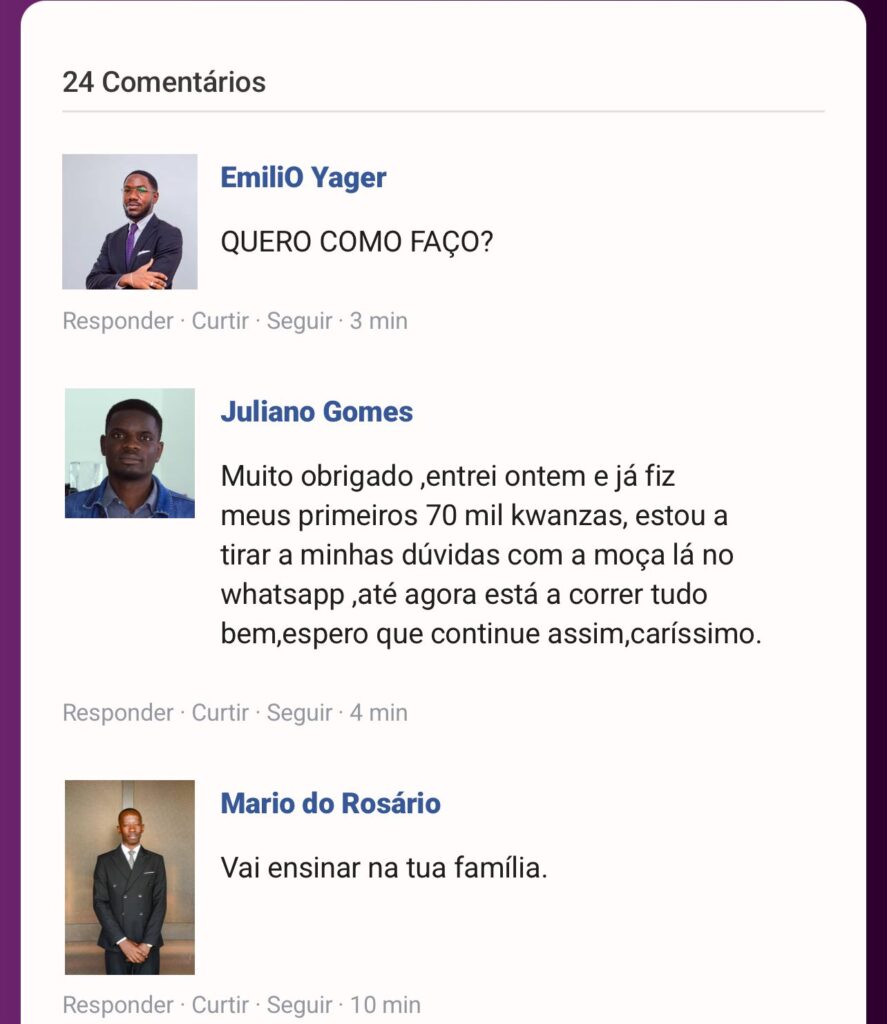Screen dimensions: 887x1024
Task: Reply to Juliano Gomes's comment
Action: click(x=117, y=713)
